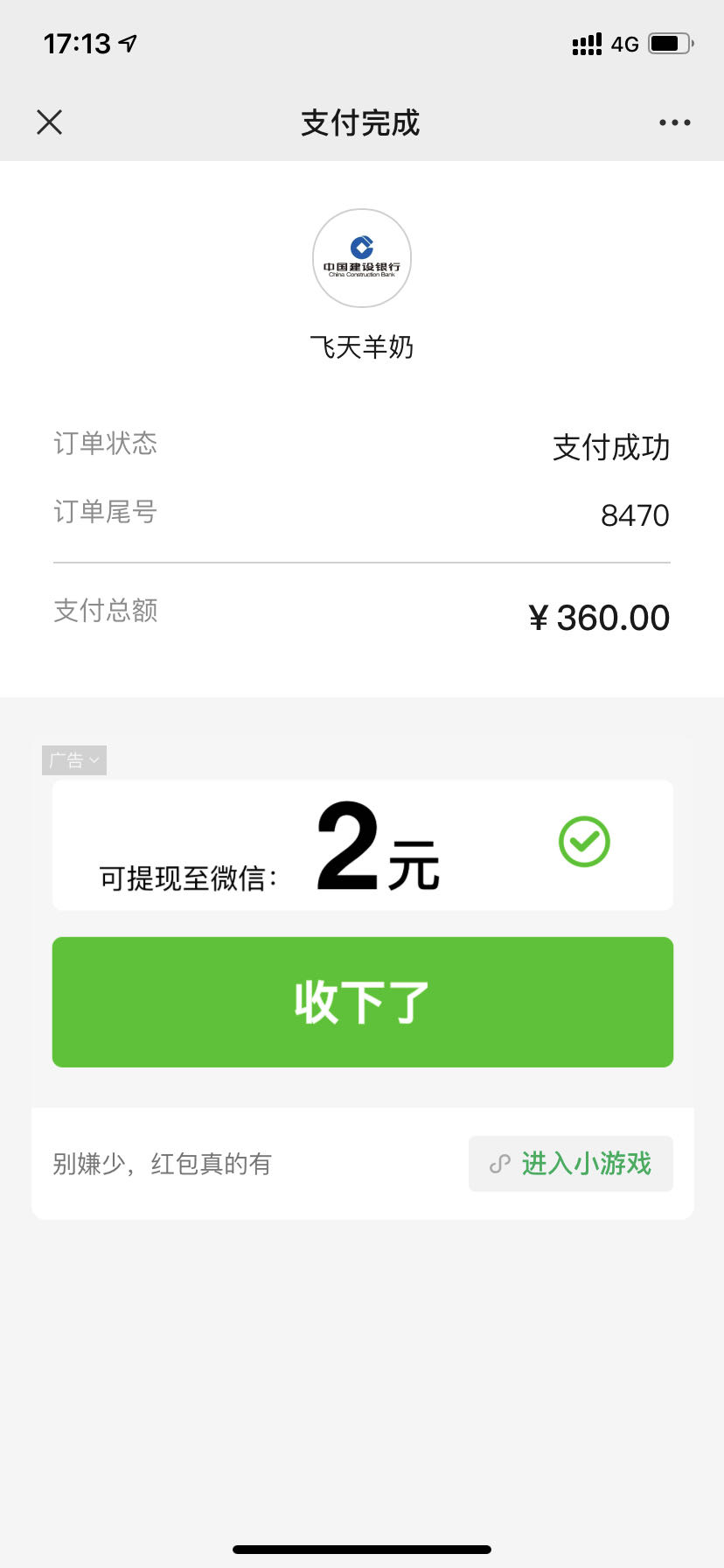
Task: Close the payment complete page
Action: [50, 122]
